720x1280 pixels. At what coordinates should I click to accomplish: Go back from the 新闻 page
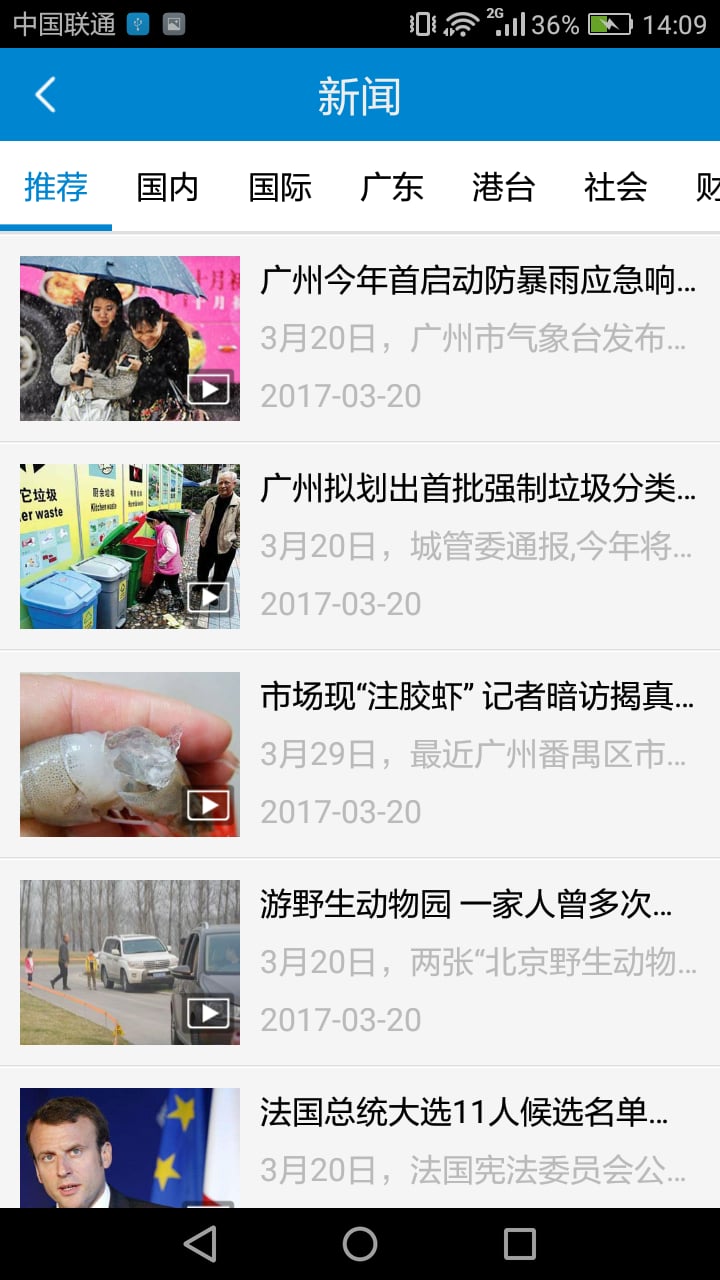point(45,96)
